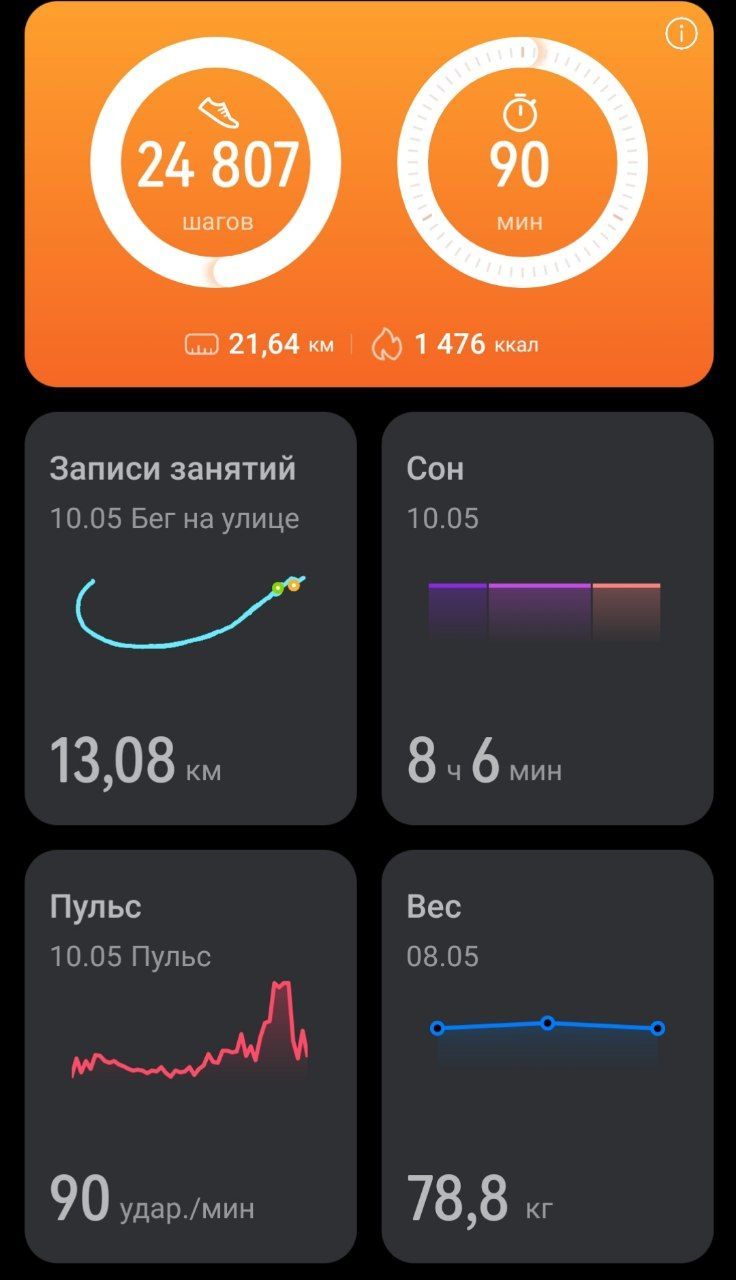The width and height of the screenshot is (736, 1280).
Task: View the Сон sleep details card
Action: point(547,618)
